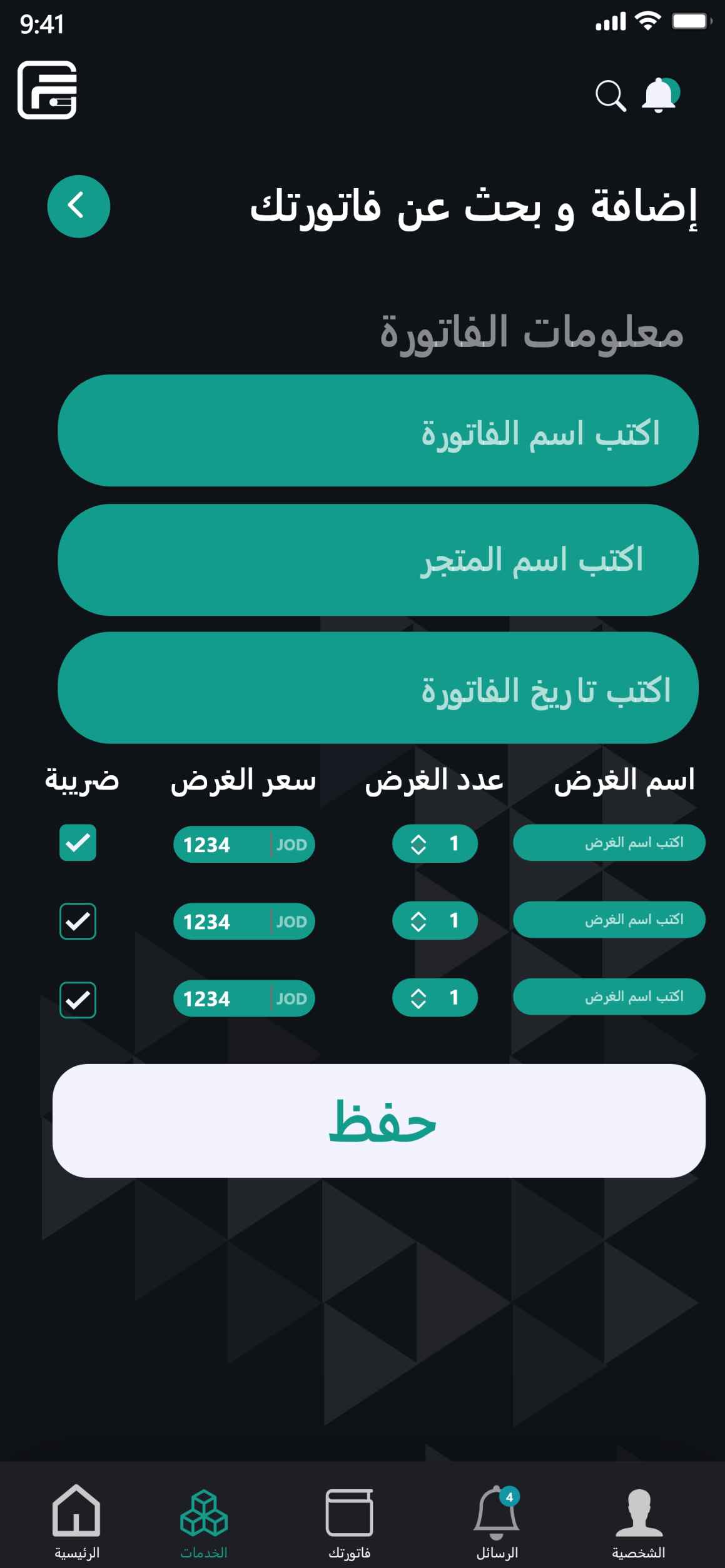Enter item name in the second row
Screen dimensions: 725x1568
pyautogui.click(x=609, y=920)
